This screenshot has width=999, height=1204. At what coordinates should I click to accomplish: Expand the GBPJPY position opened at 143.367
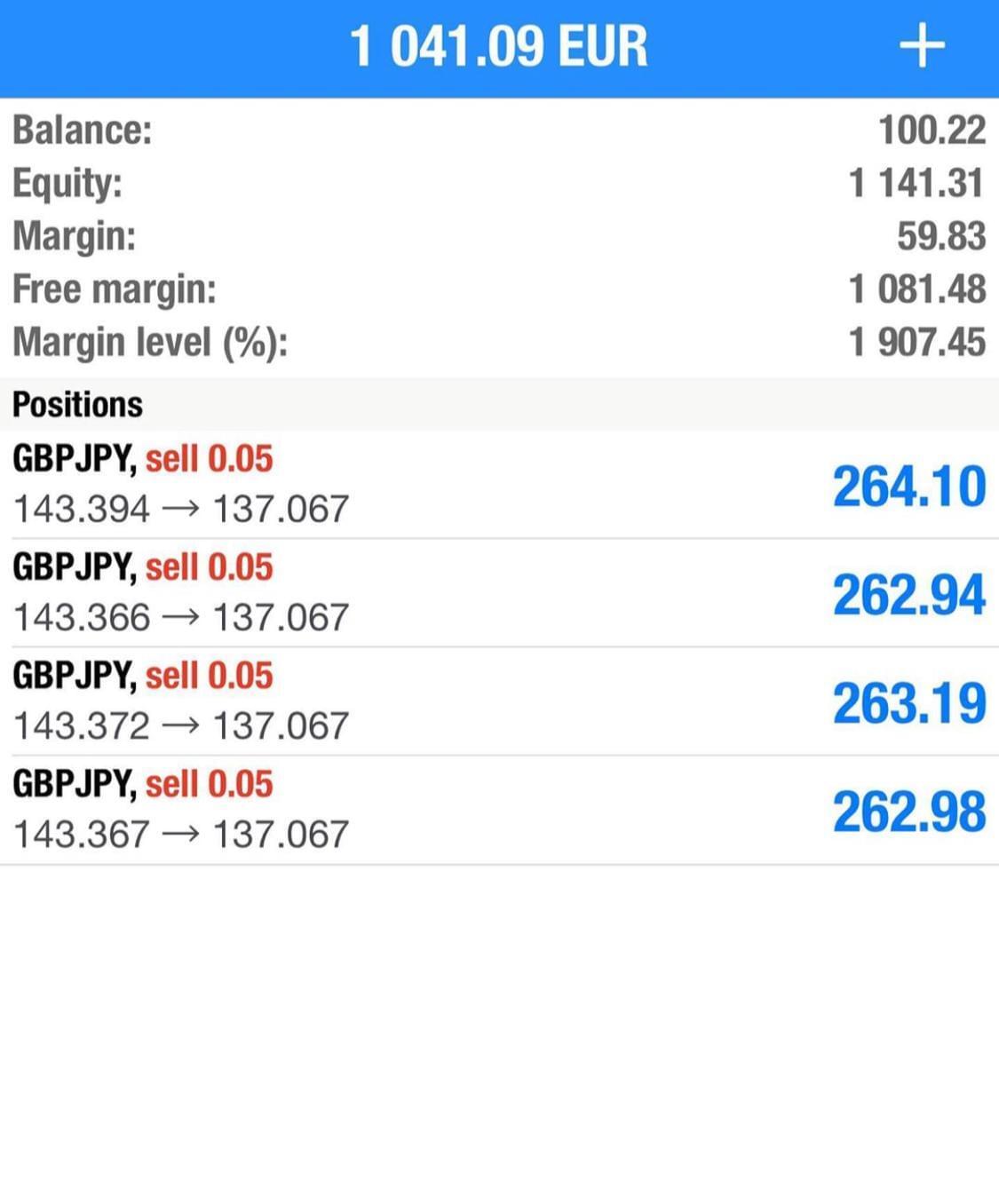coord(497,810)
